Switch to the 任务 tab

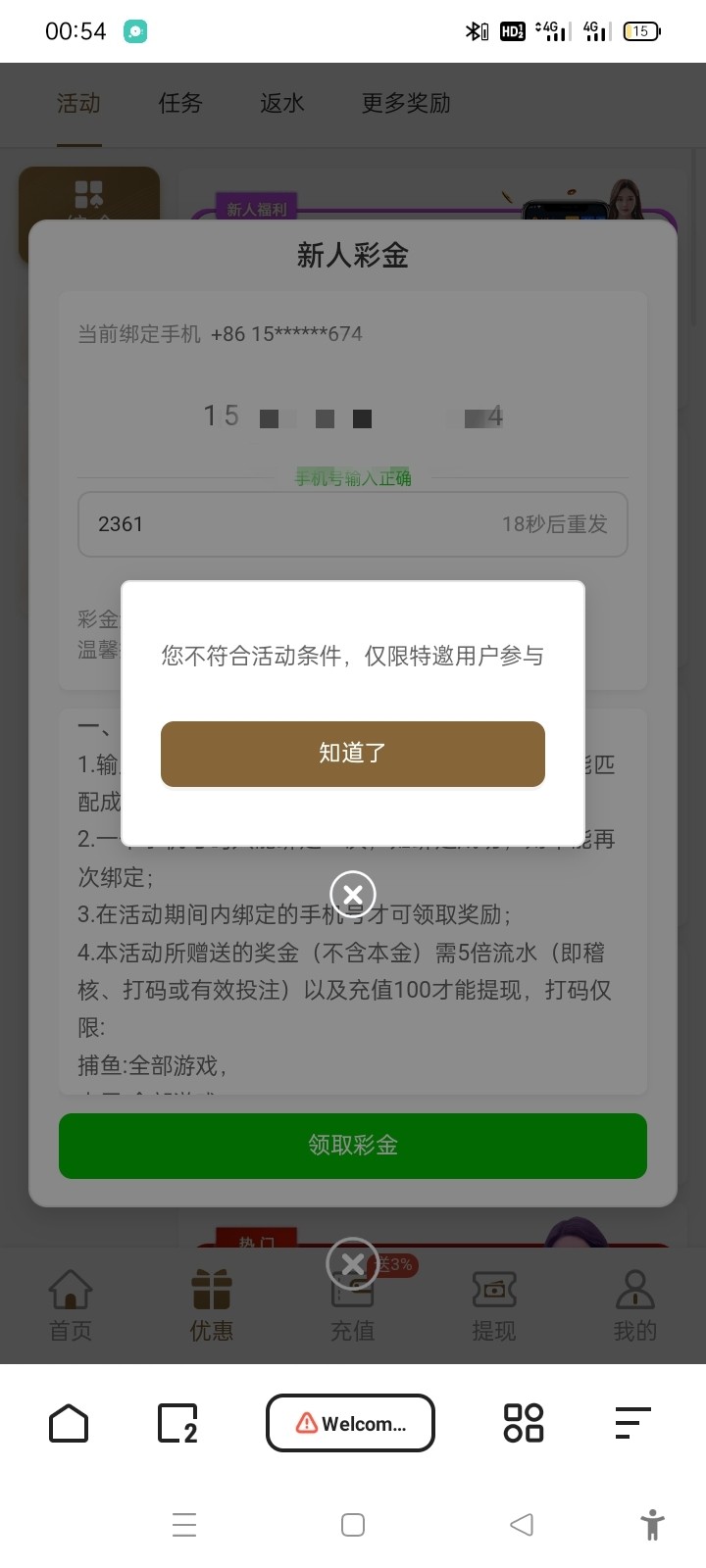[180, 103]
